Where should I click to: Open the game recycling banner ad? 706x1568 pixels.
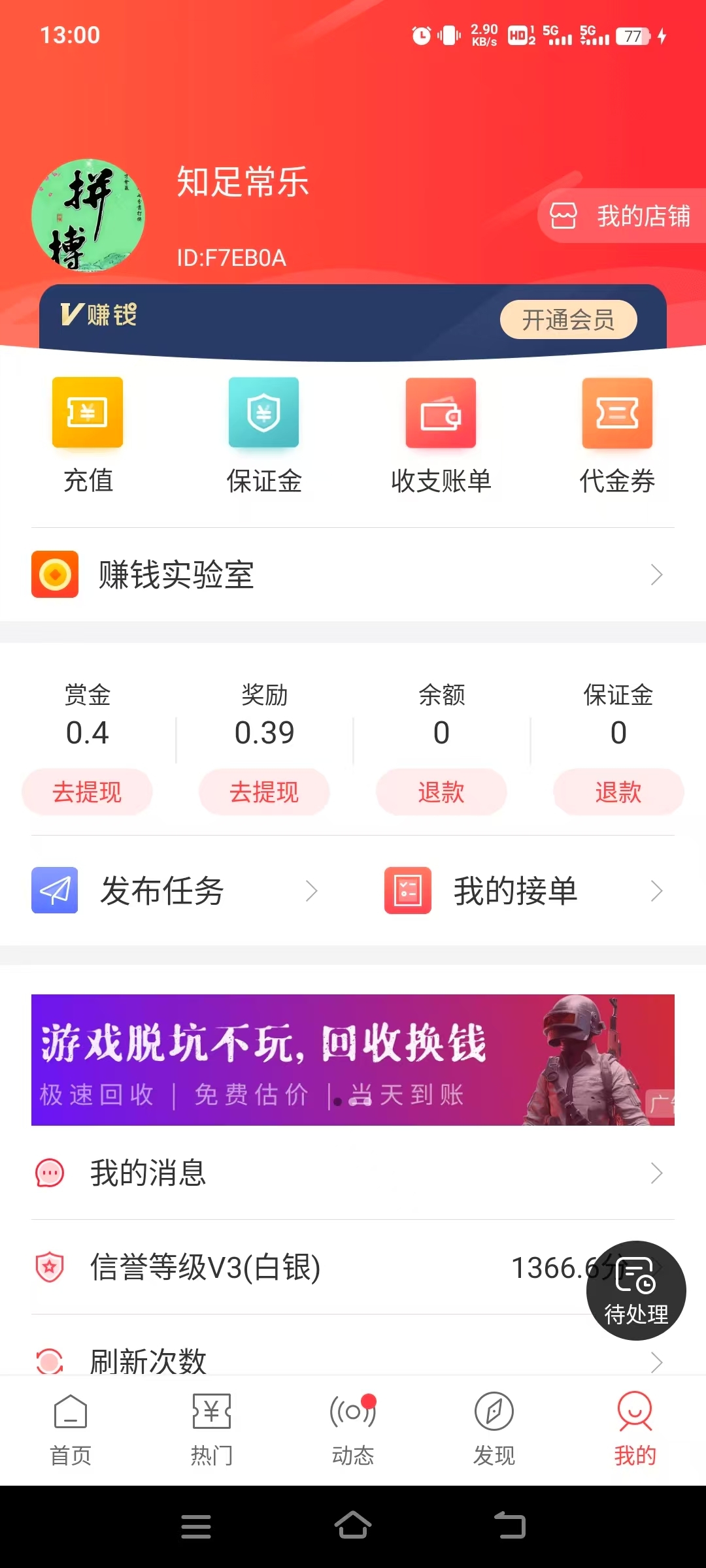pos(353,1058)
